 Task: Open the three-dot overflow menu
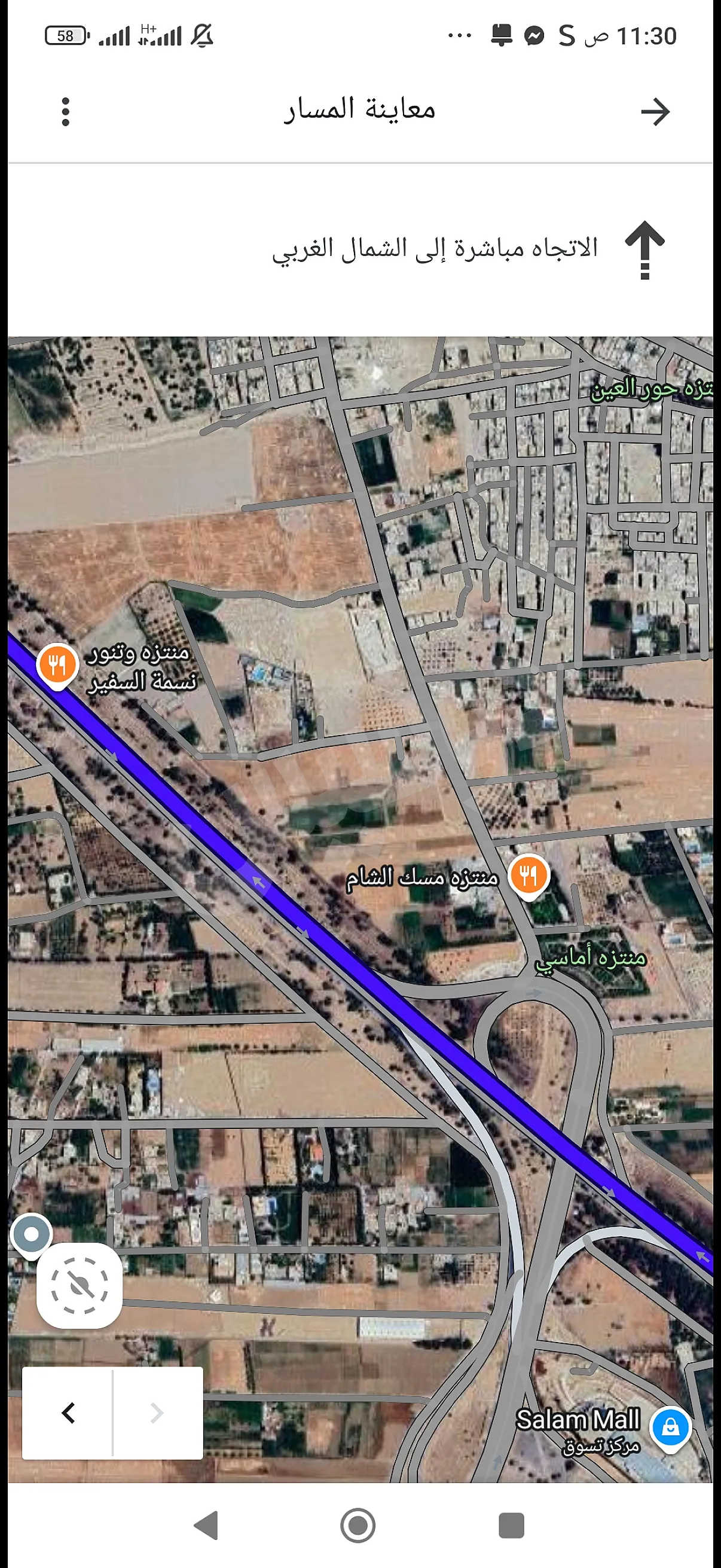coord(66,111)
